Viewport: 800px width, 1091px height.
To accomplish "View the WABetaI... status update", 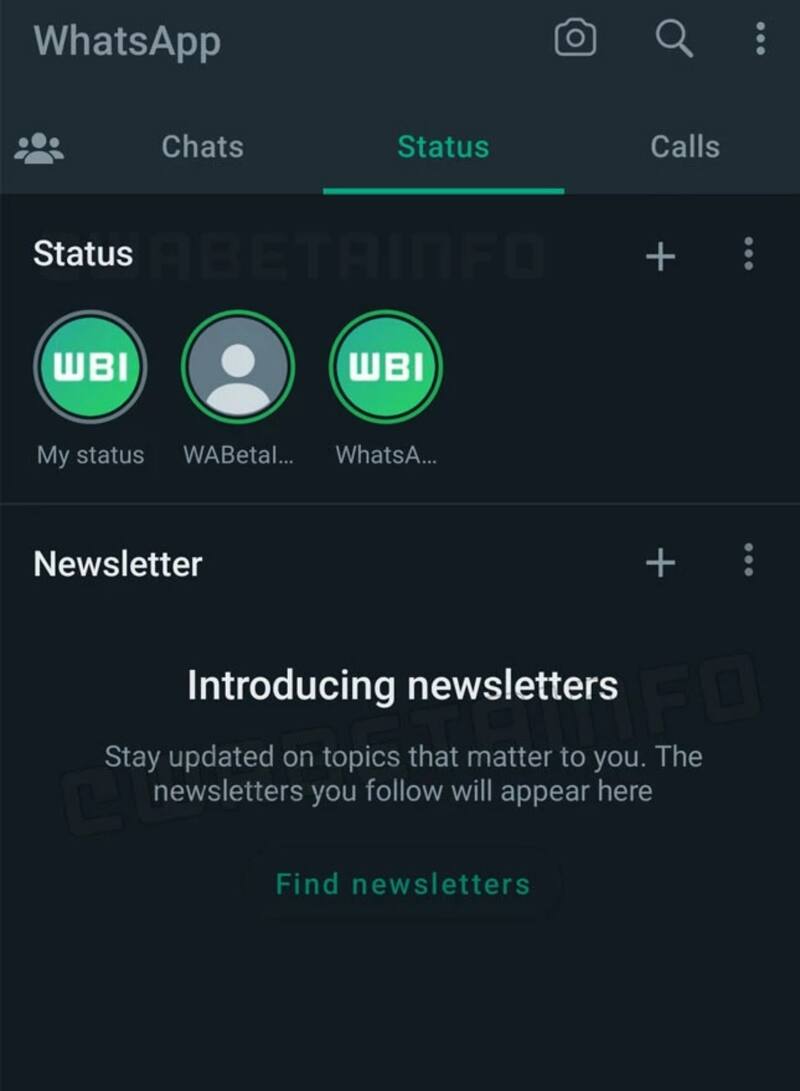I will [x=238, y=367].
